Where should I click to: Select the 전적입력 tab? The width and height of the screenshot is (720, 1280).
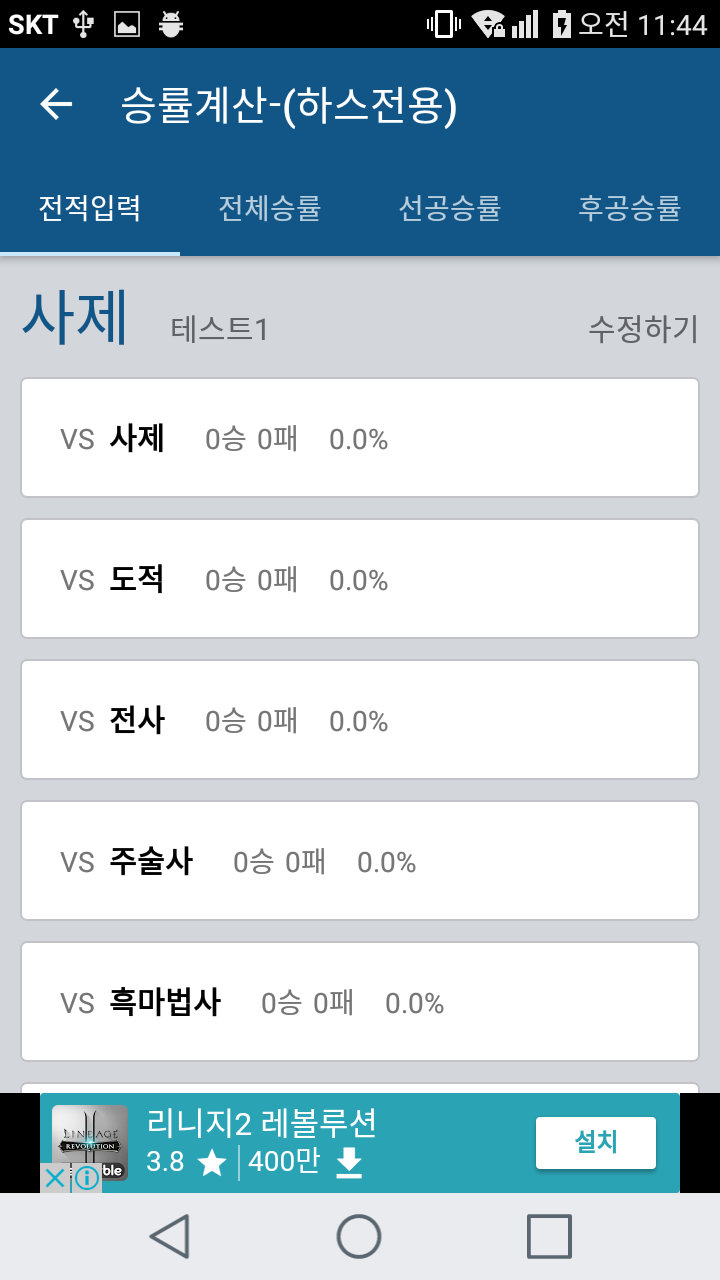coord(90,208)
